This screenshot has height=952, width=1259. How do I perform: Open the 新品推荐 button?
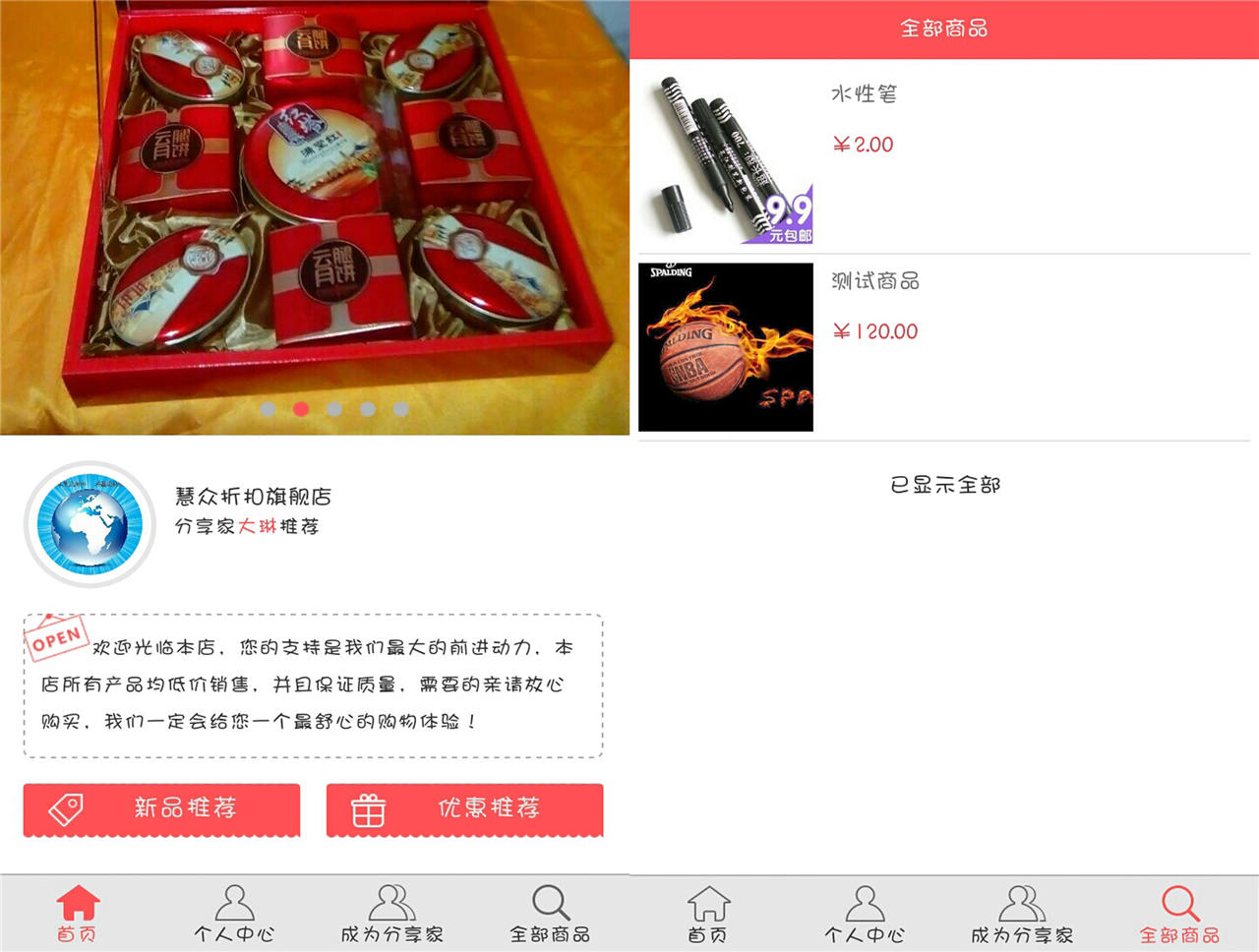tap(161, 809)
